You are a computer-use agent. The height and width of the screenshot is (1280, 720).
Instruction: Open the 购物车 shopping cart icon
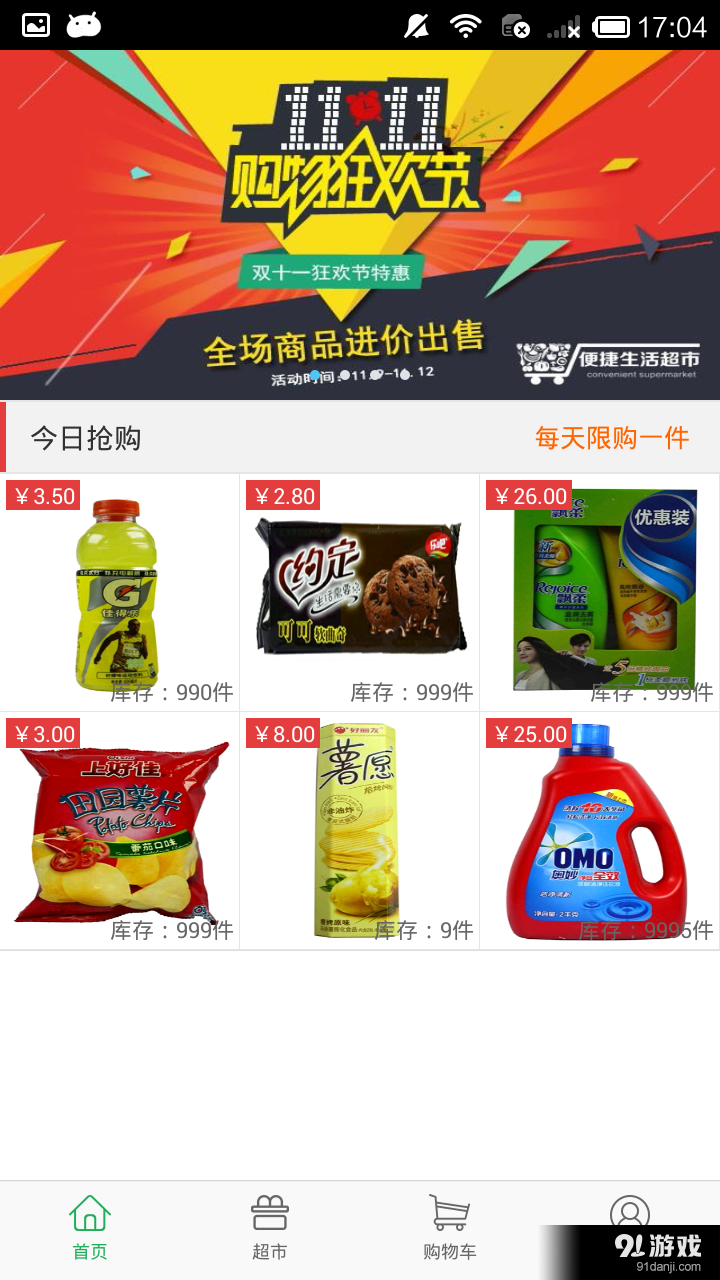click(x=449, y=1222)
